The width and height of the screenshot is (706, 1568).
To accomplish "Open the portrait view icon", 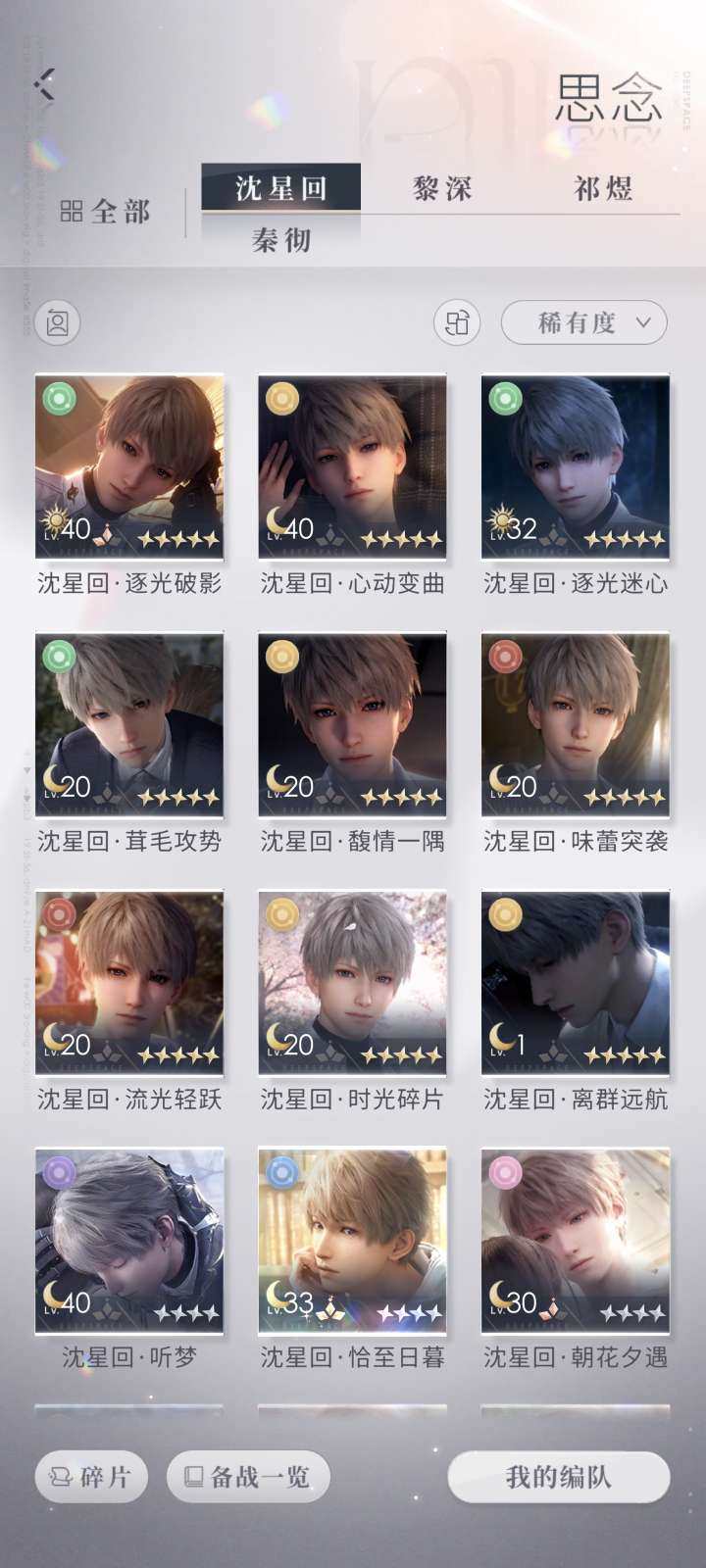I will (x=58, y=322).
